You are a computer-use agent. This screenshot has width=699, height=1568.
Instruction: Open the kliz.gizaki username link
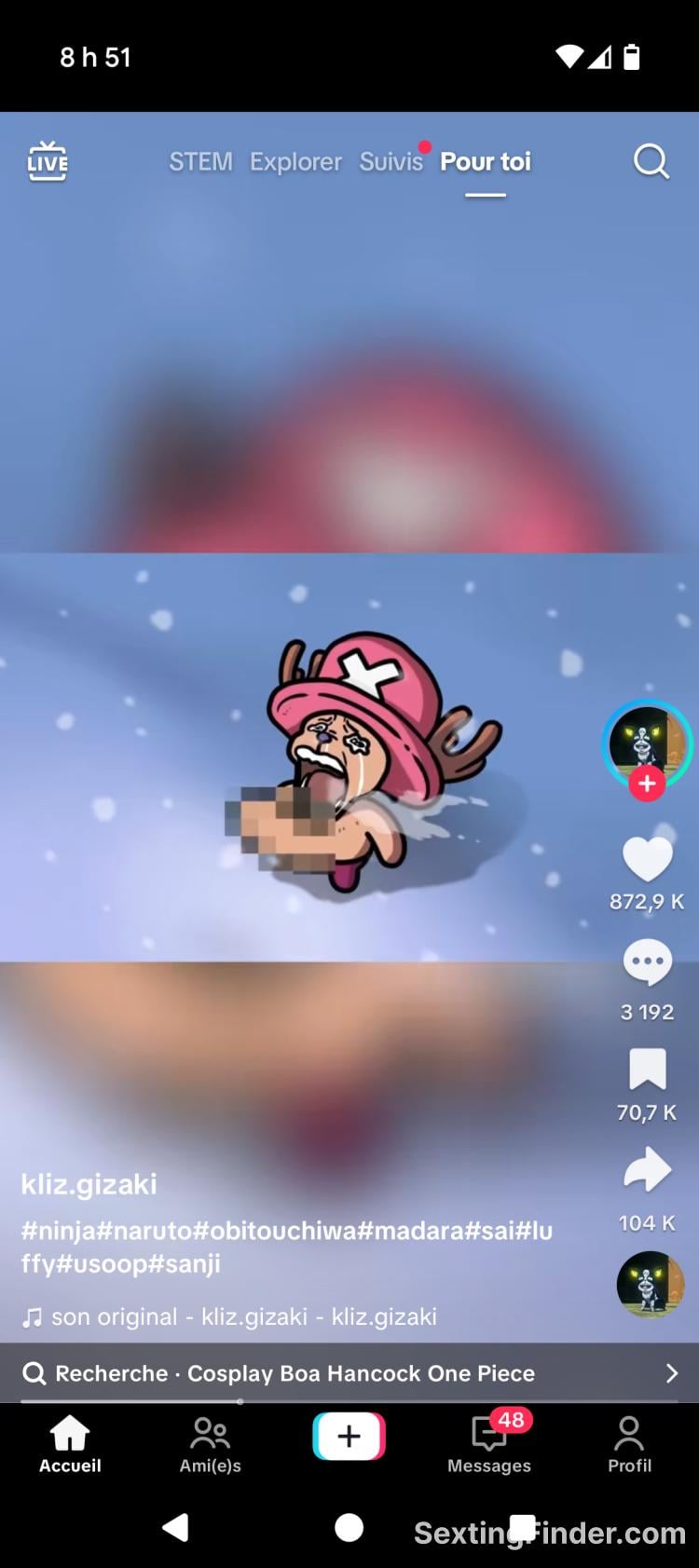click(89, 1184)
